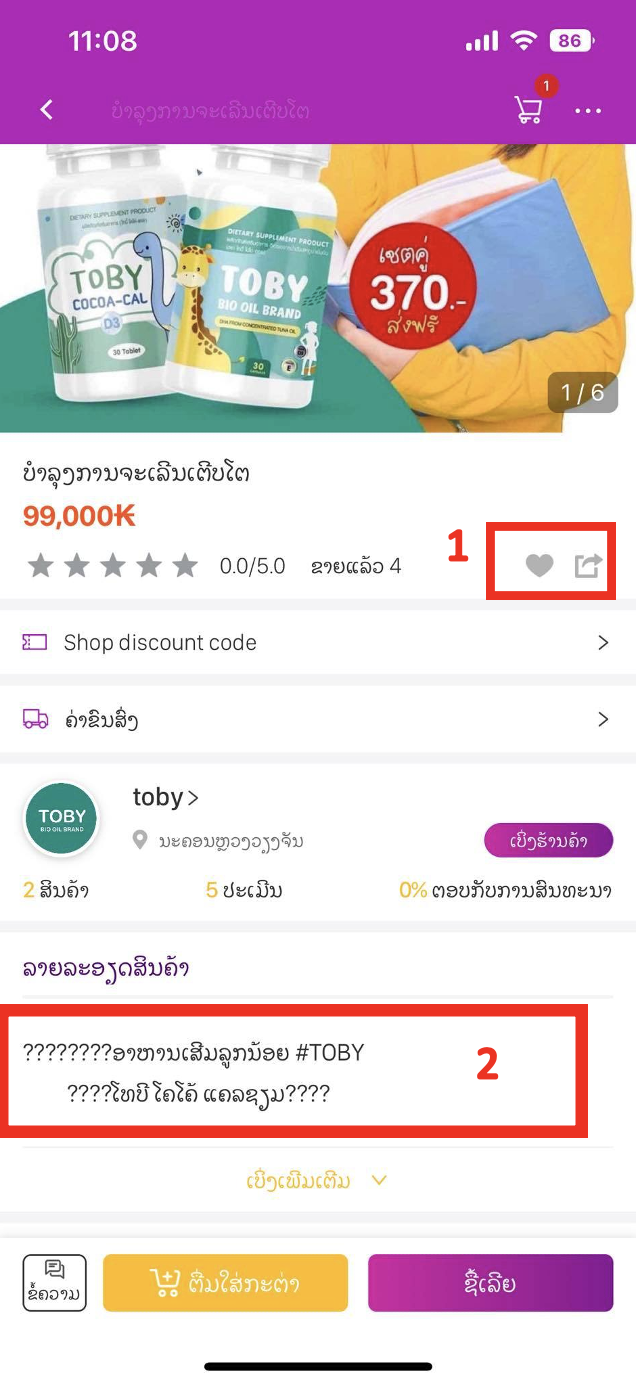Add item via ຕື່ມໃສ່ກະຕ່າ button
This screenshot has height=1380, width=636.
tap(225, 1283)
